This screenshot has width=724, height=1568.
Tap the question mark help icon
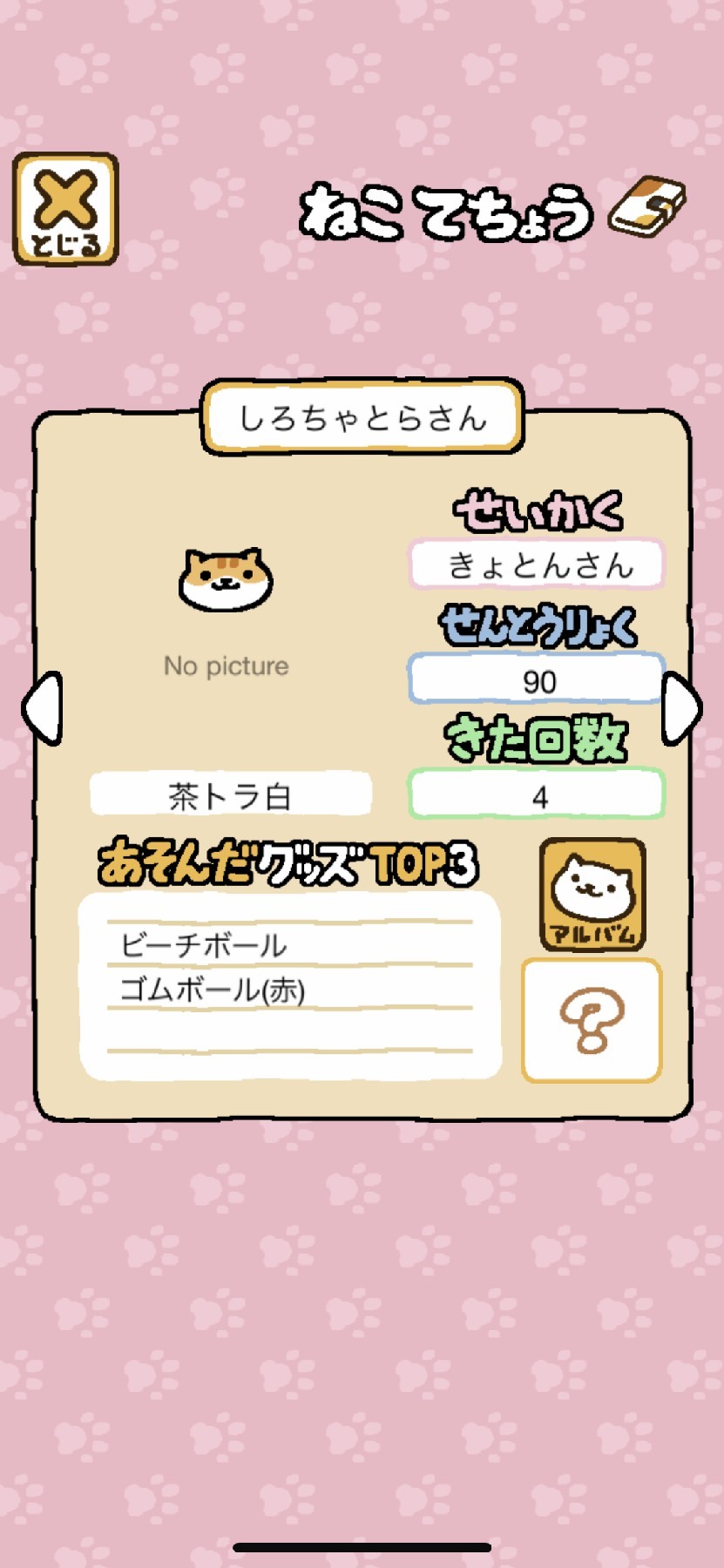pos(591,1021)
